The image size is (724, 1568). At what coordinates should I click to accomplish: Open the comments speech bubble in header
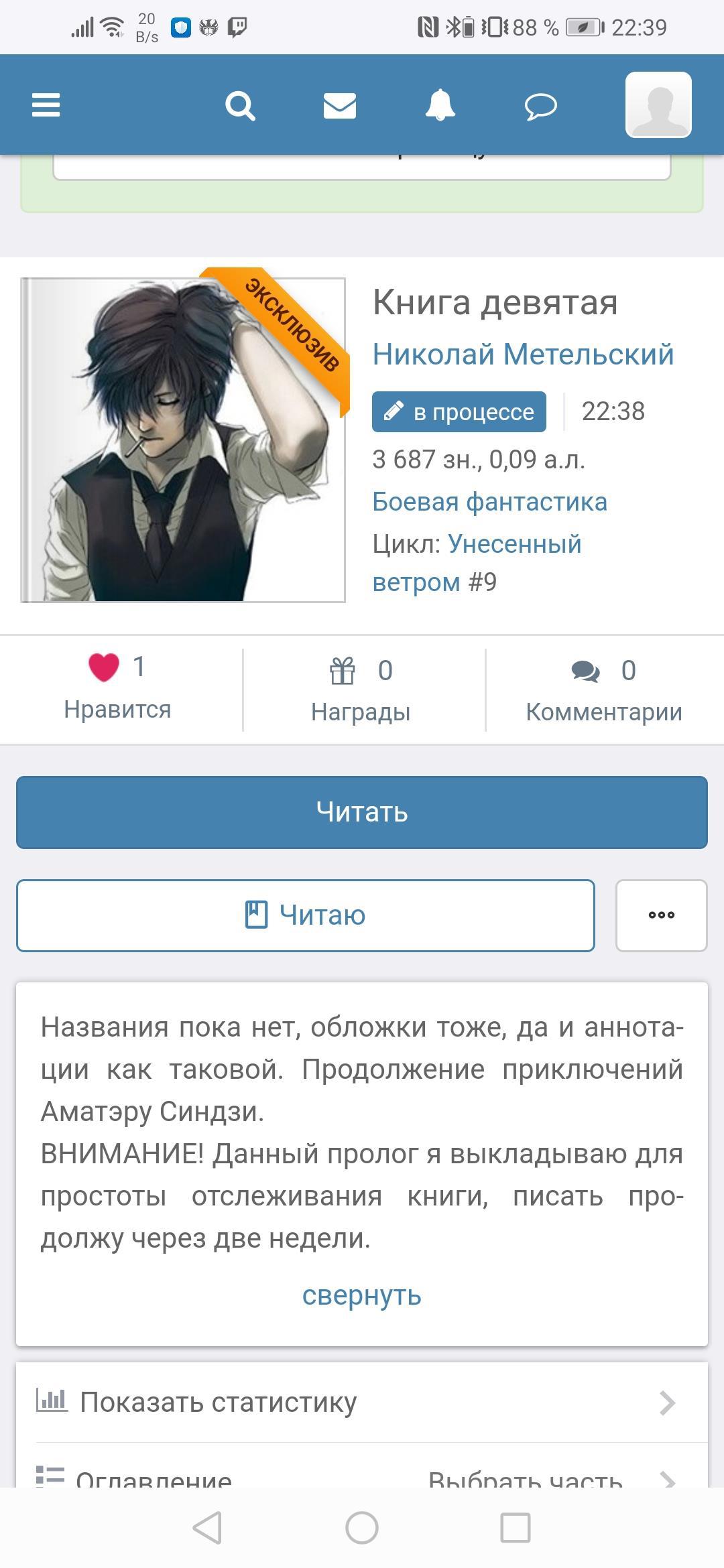(x=540, y=106)
